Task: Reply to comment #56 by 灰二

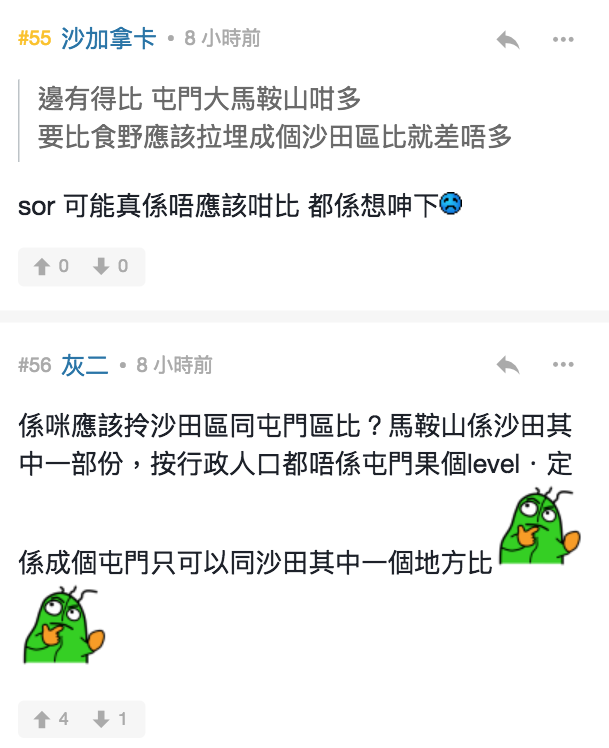Action: coord(508,365)
